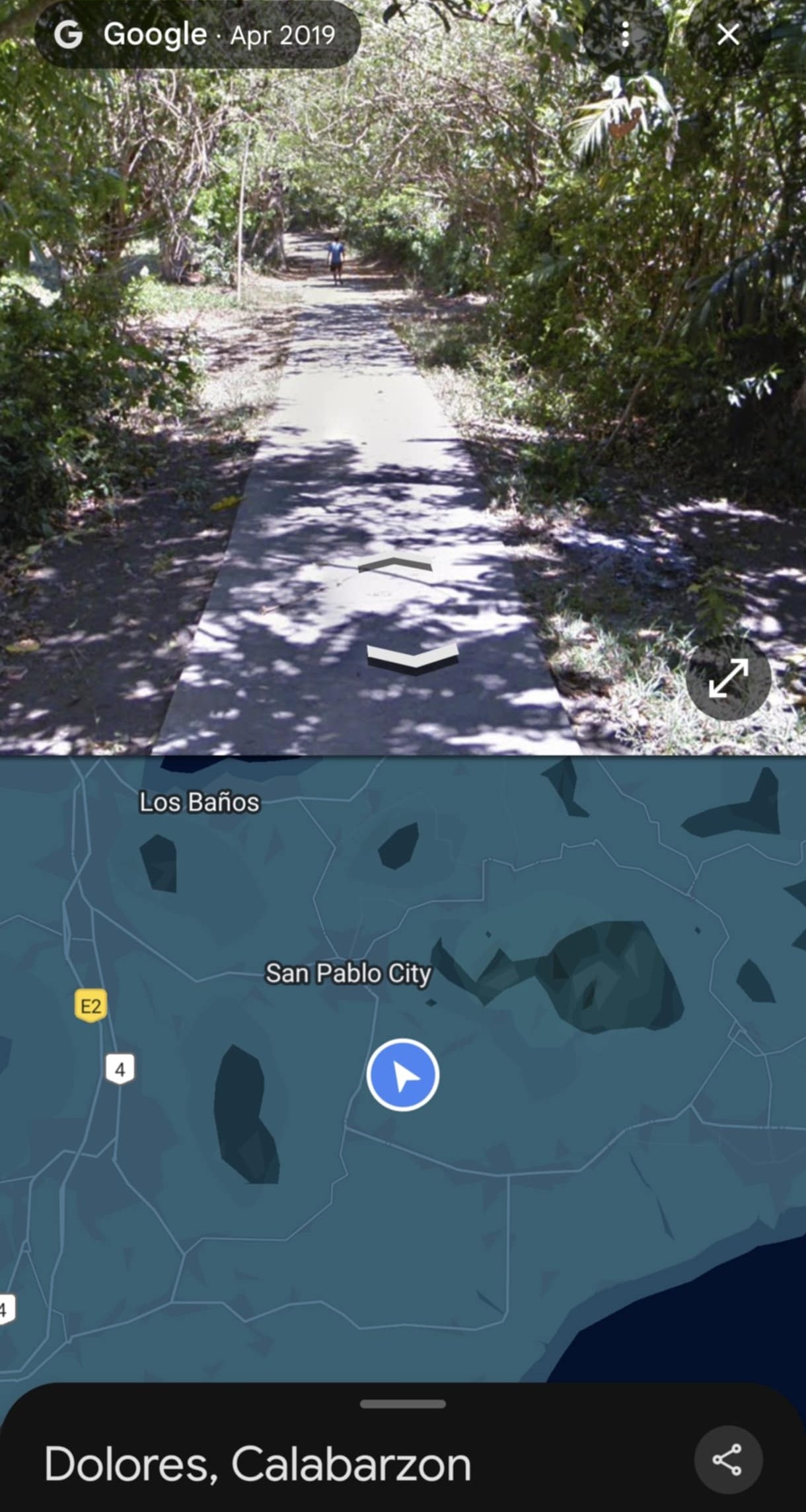
Task: Expand Street View to full screen
Action: tap(728, 677)
